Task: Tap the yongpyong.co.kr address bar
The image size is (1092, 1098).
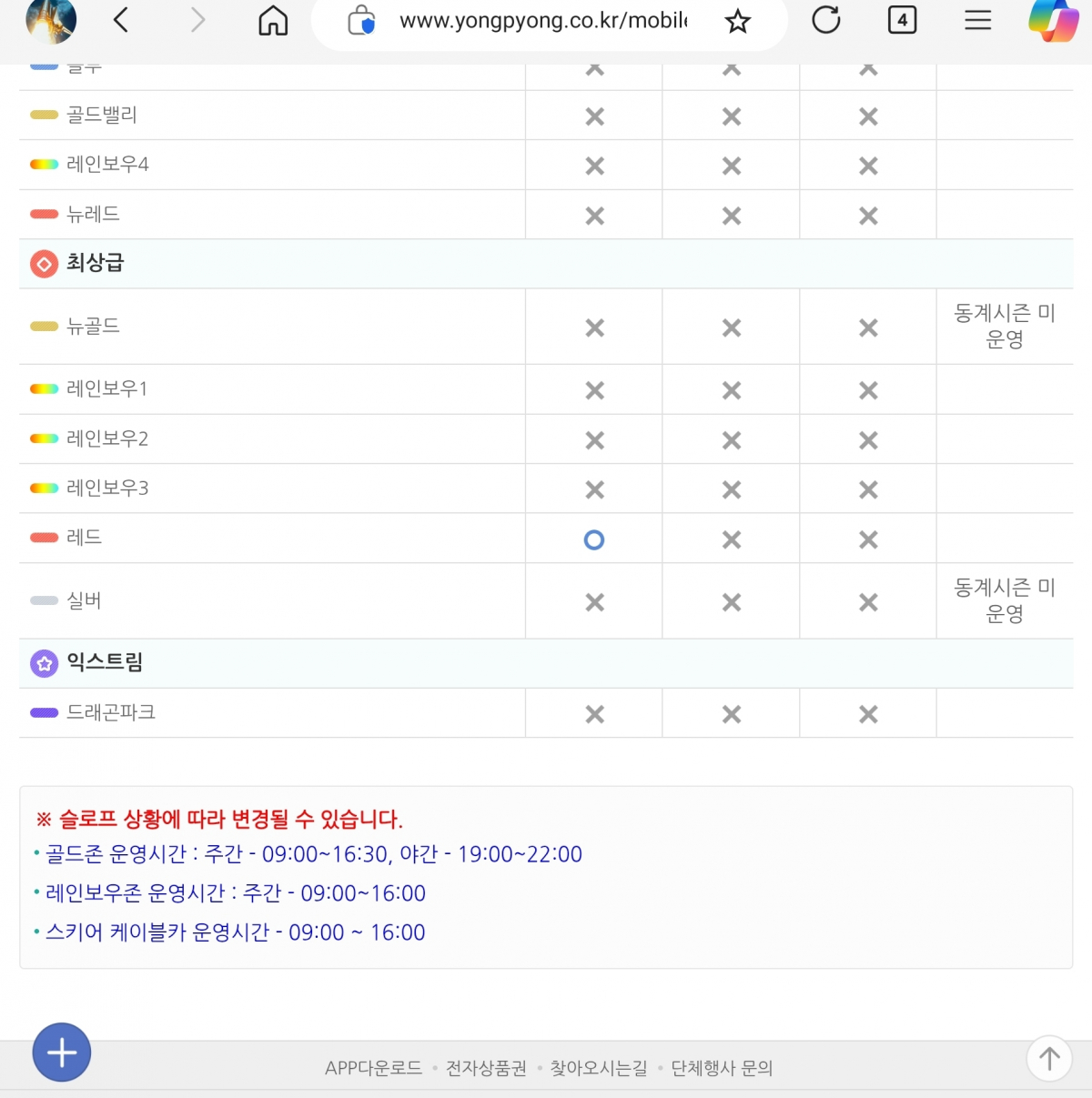Action: (543, 21)
